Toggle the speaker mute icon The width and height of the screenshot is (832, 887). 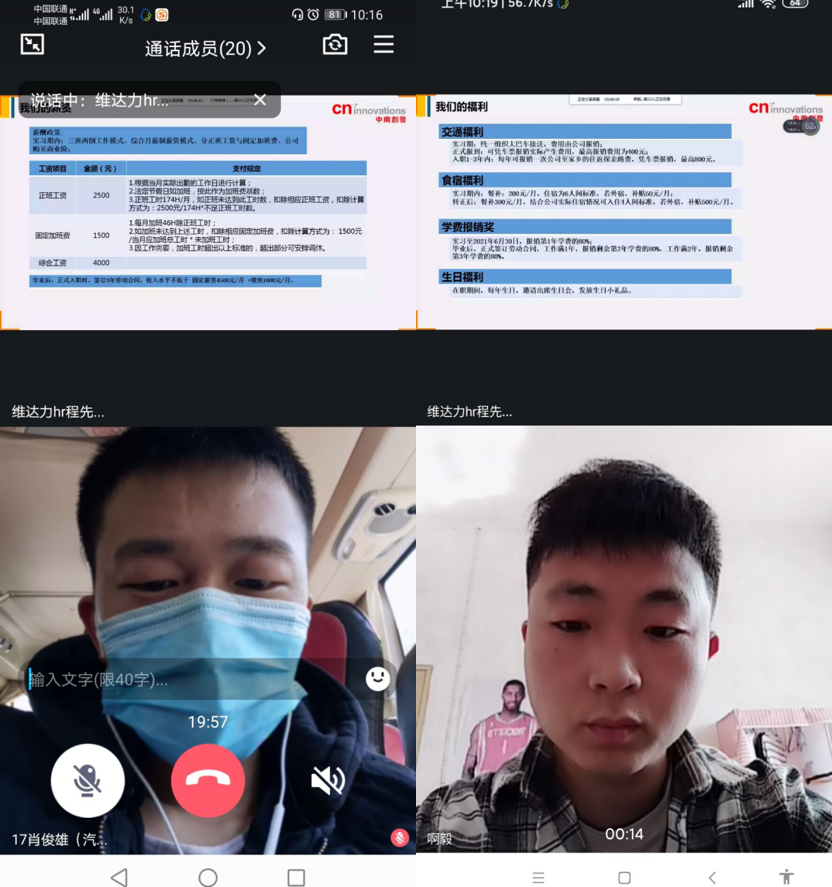coord(328,781)
